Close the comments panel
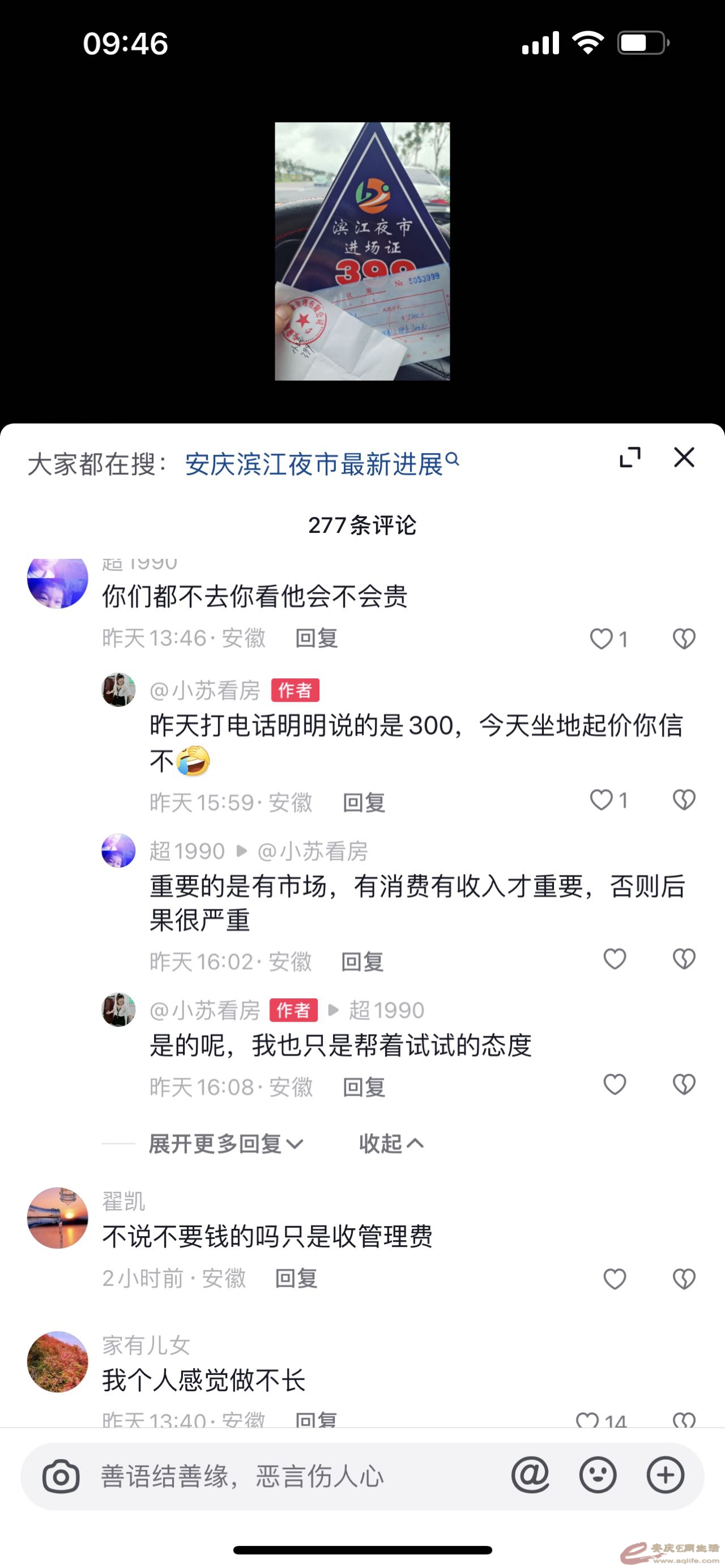The width and height of the screenshot is (725, 1568). pos(684,457)
